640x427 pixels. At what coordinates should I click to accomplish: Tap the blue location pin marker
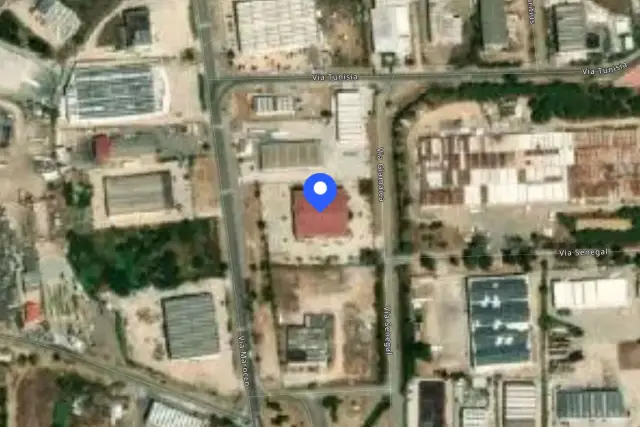320,192
